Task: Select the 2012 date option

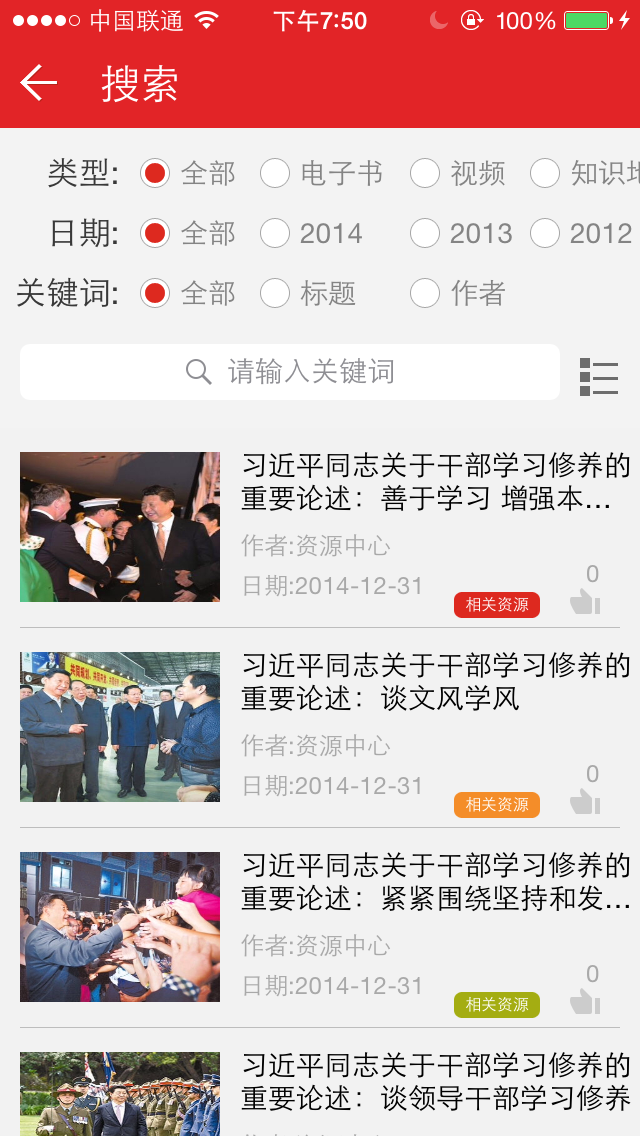Action: click(581, 233)
